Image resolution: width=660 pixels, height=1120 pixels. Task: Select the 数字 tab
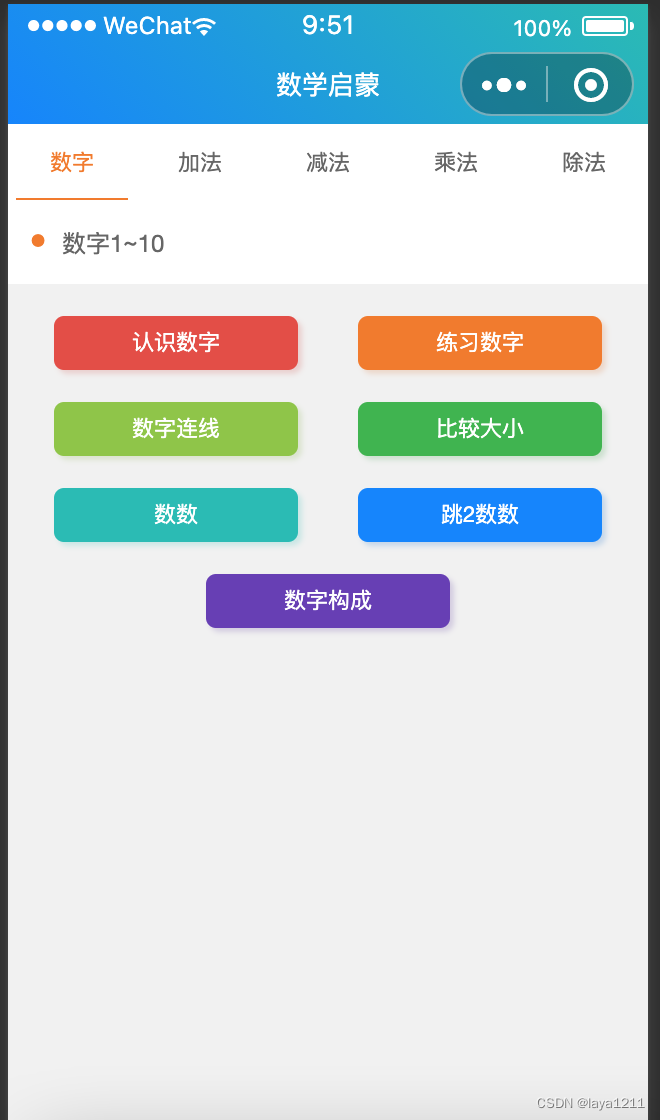[72, 163]
